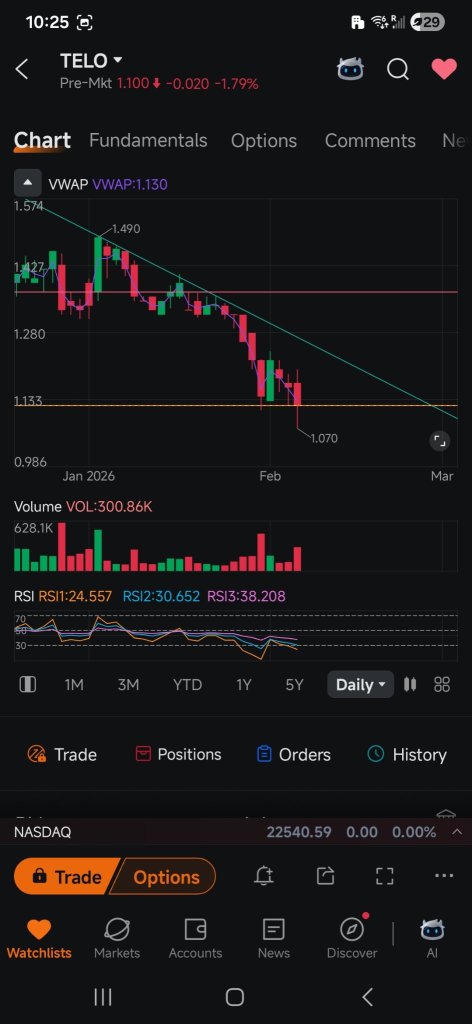Select the 3M chart range

point(128,684)
